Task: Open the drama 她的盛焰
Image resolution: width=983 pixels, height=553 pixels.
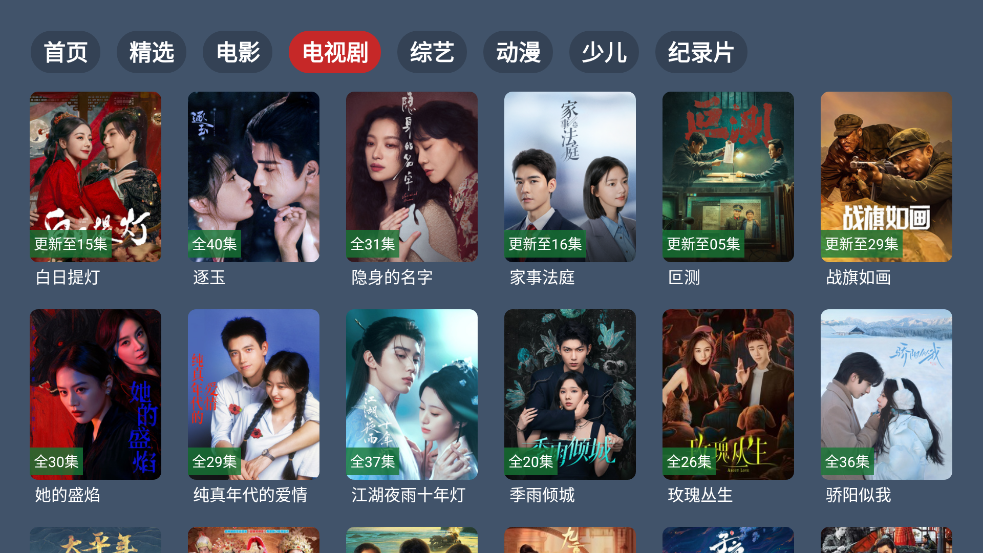Action: 95,394
